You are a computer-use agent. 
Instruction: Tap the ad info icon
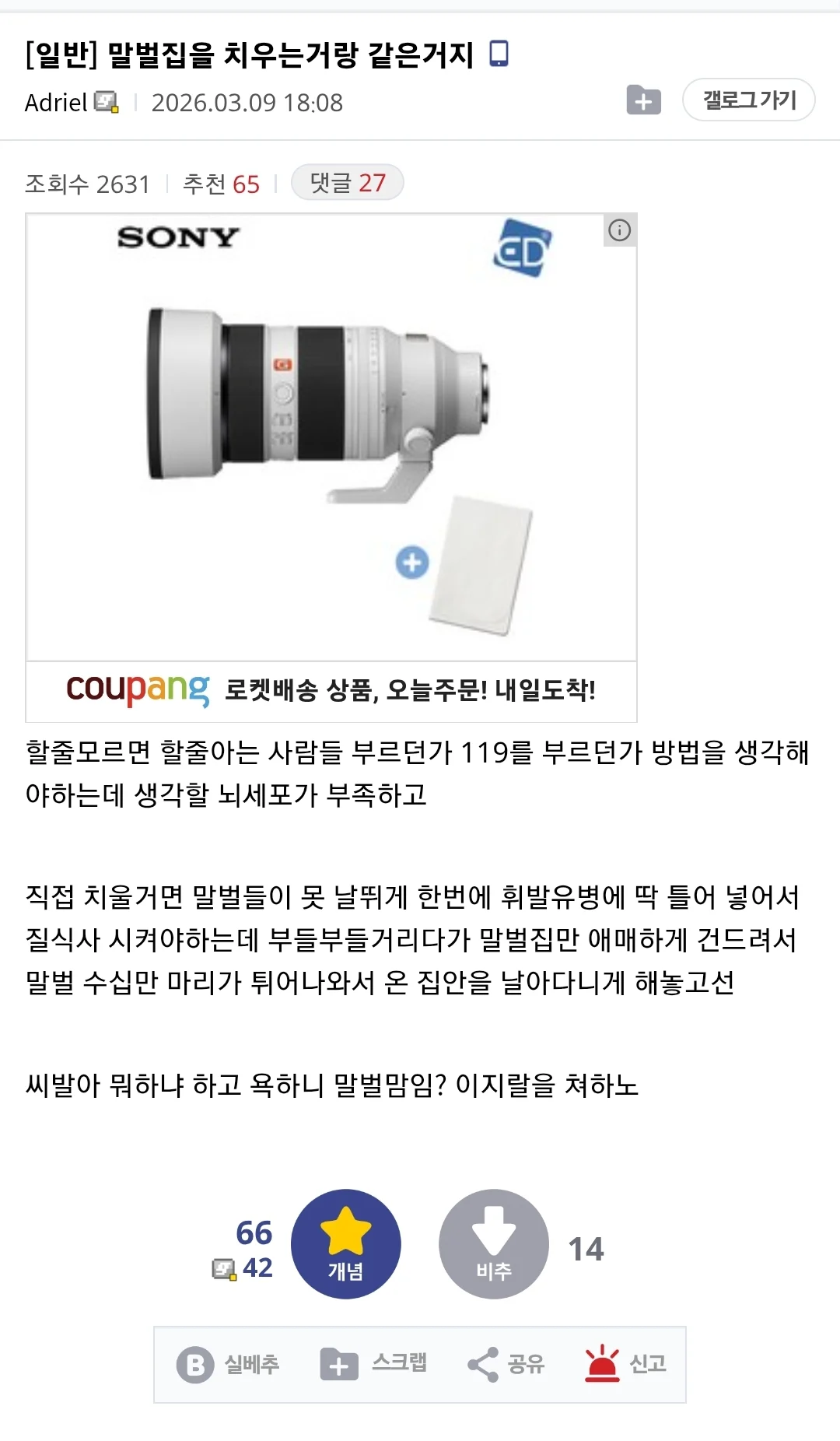(619, 230)
